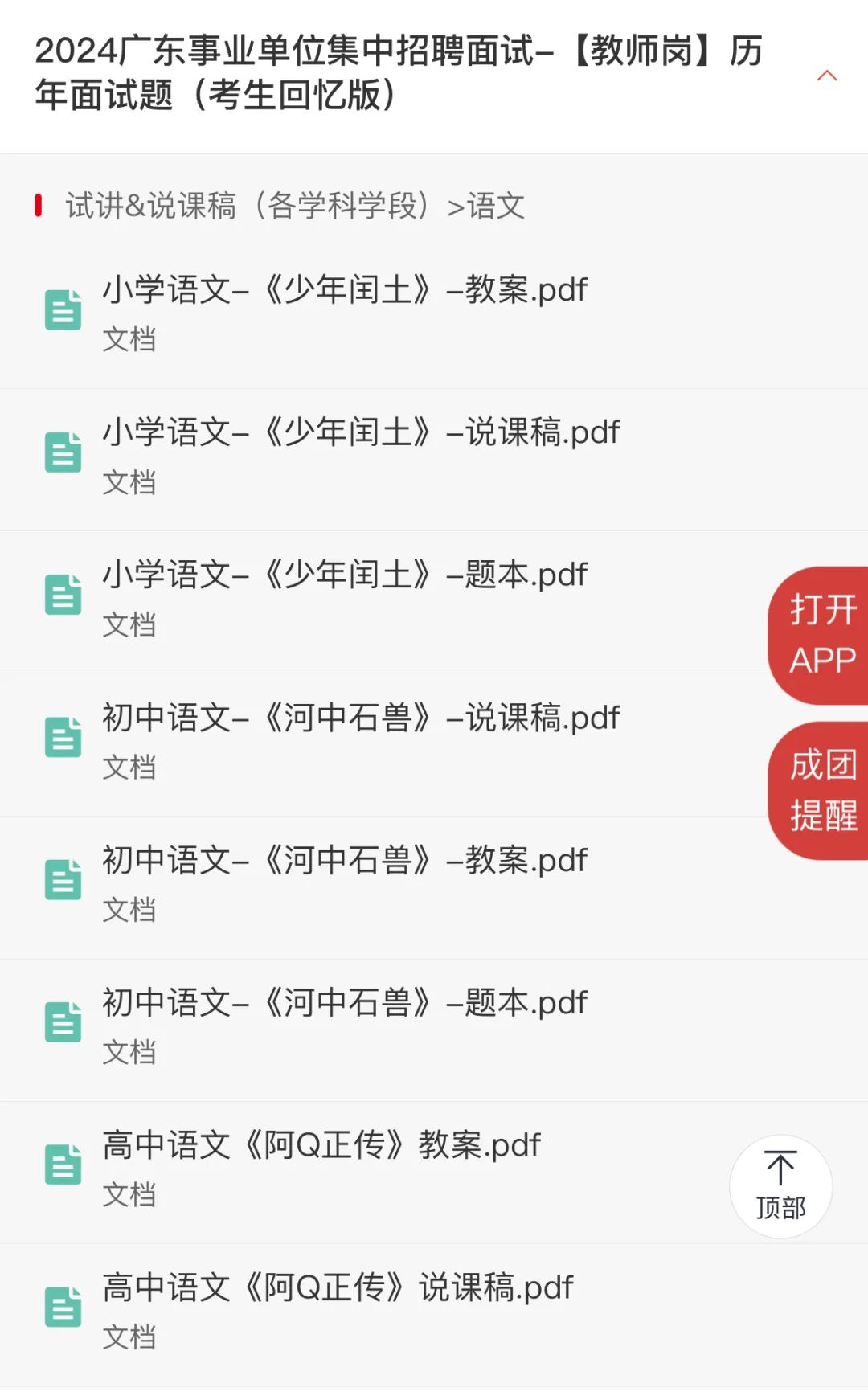Screen dimensions: 868x1400
Task: Open 初中语文《河中石兽》说课稿.pdf
Action: [434, 745]
